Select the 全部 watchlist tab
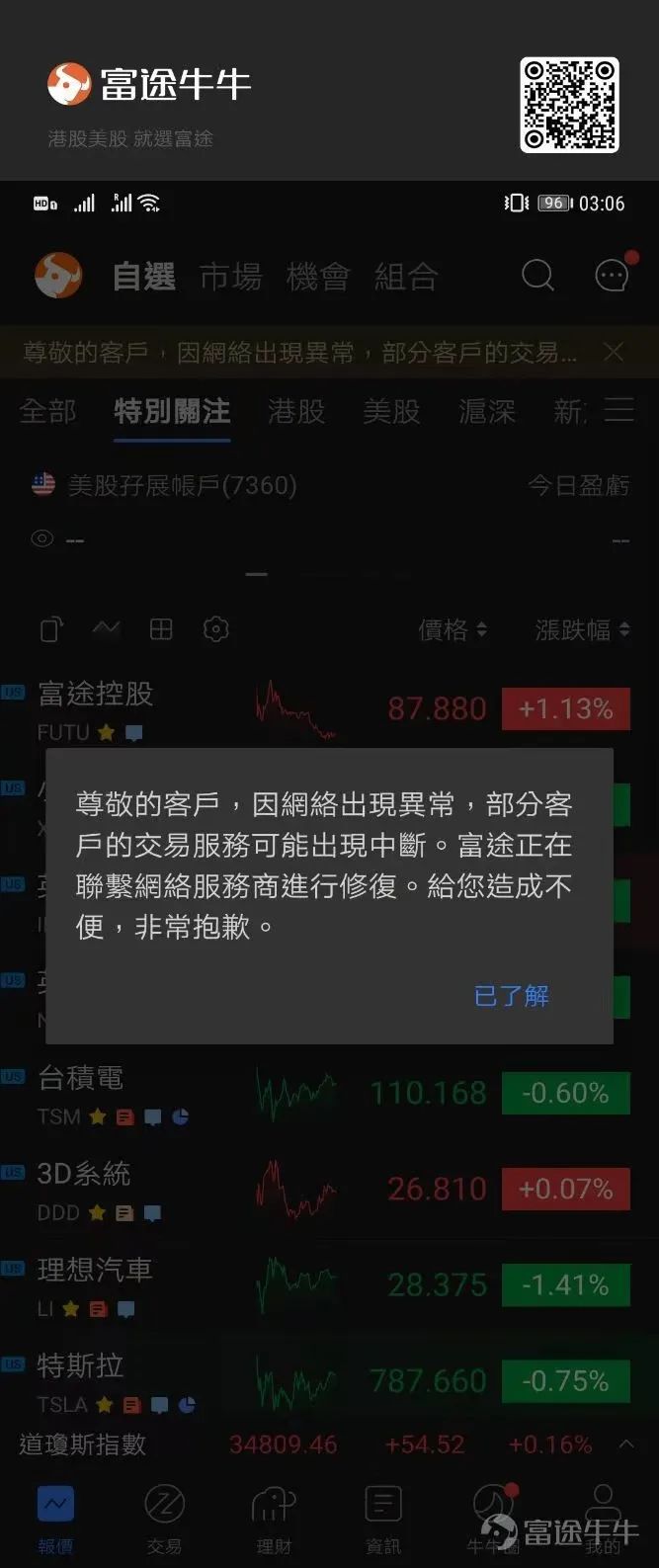The image size is (659, 1568). pos(47,411)
